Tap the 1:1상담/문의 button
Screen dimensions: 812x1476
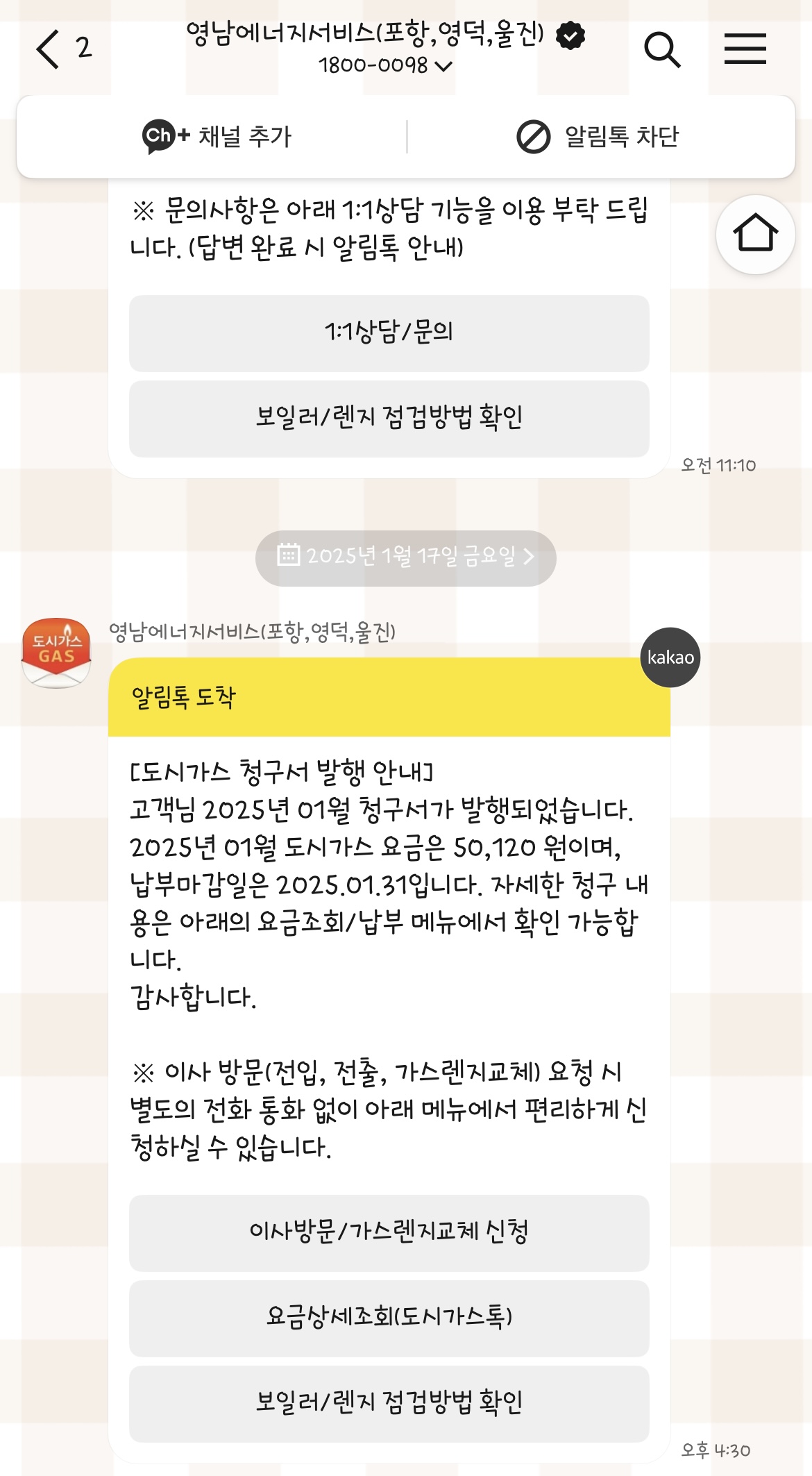(389, 333)
